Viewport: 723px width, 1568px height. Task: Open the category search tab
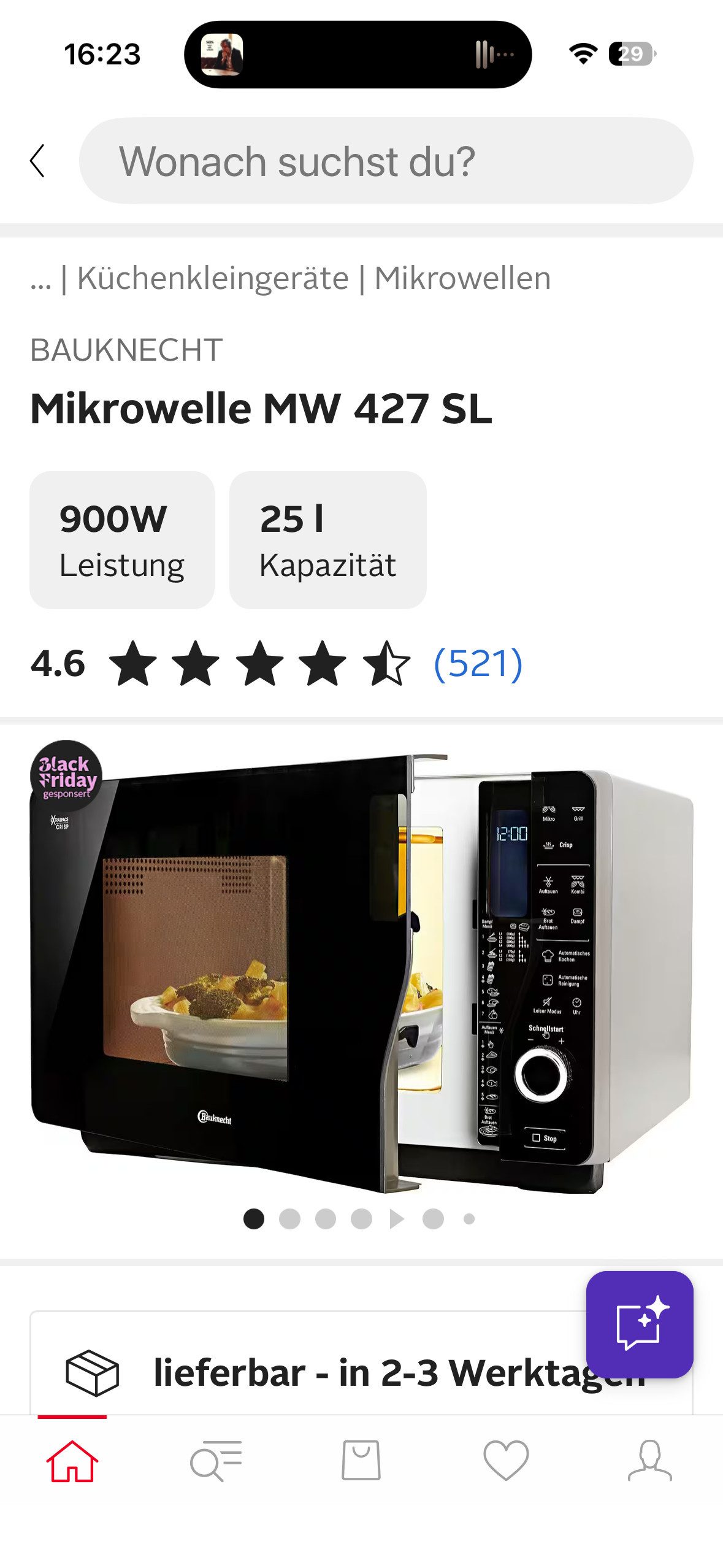click(216, 1461)
